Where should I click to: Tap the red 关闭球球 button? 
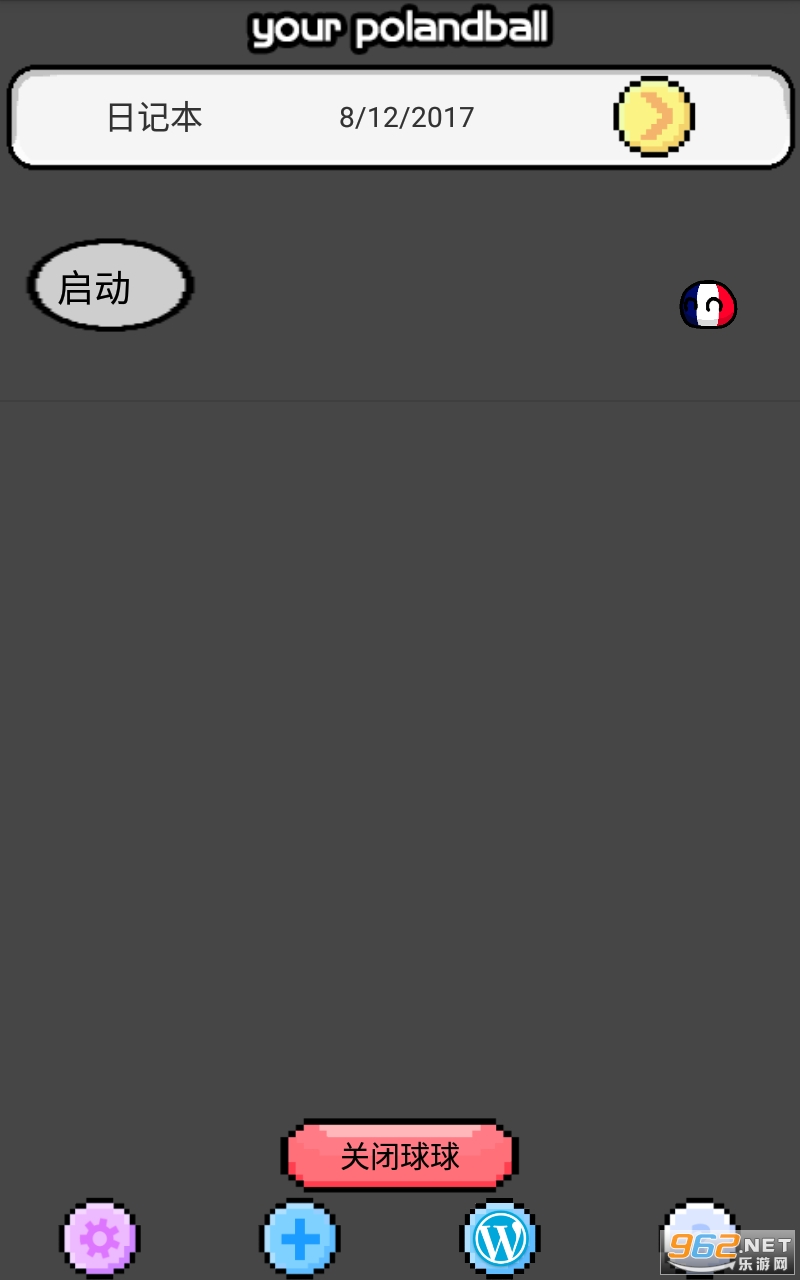(400, 1156)
